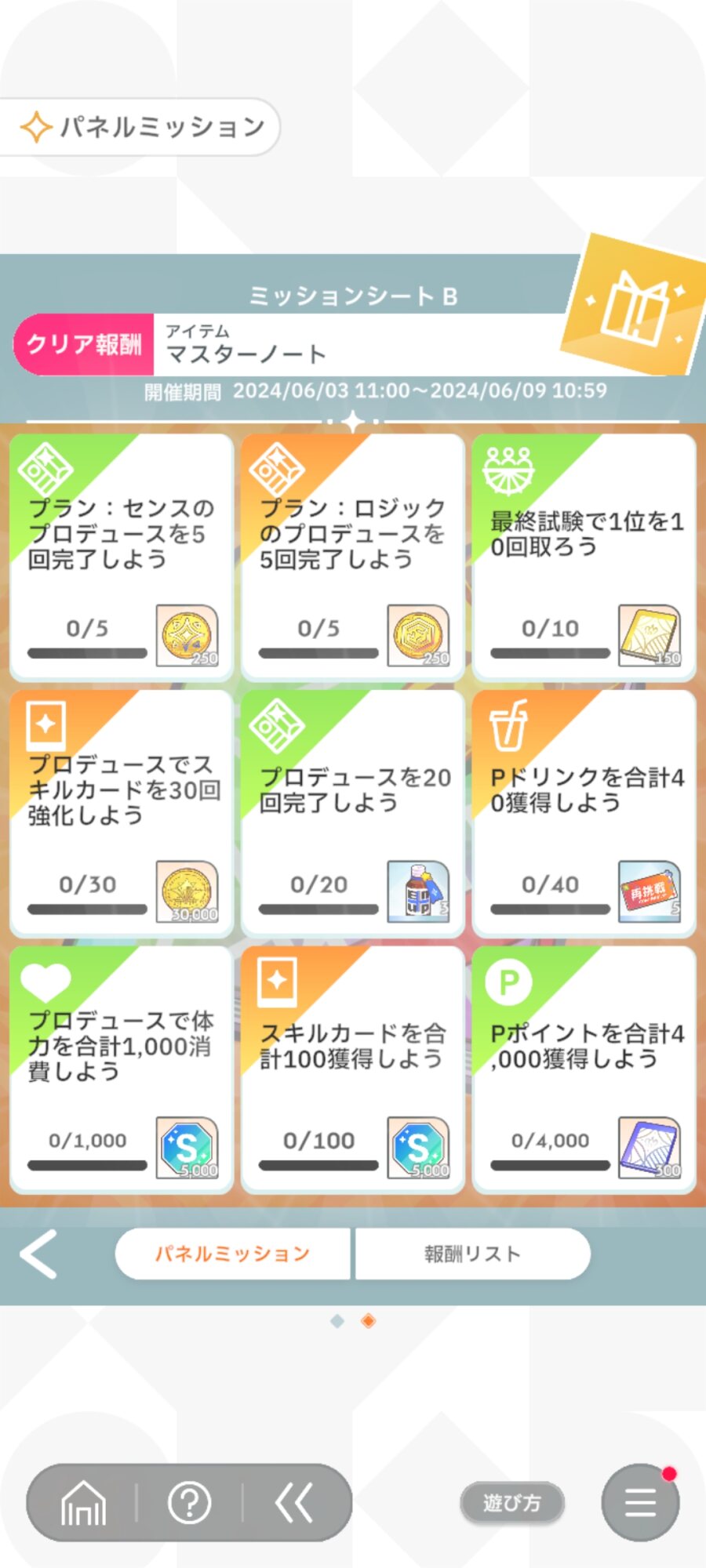View the スキルカードを合計100獲得 mission panel
This screenshot has width=706, height=1568.
pyautogui.click(x=353, y=1069)
